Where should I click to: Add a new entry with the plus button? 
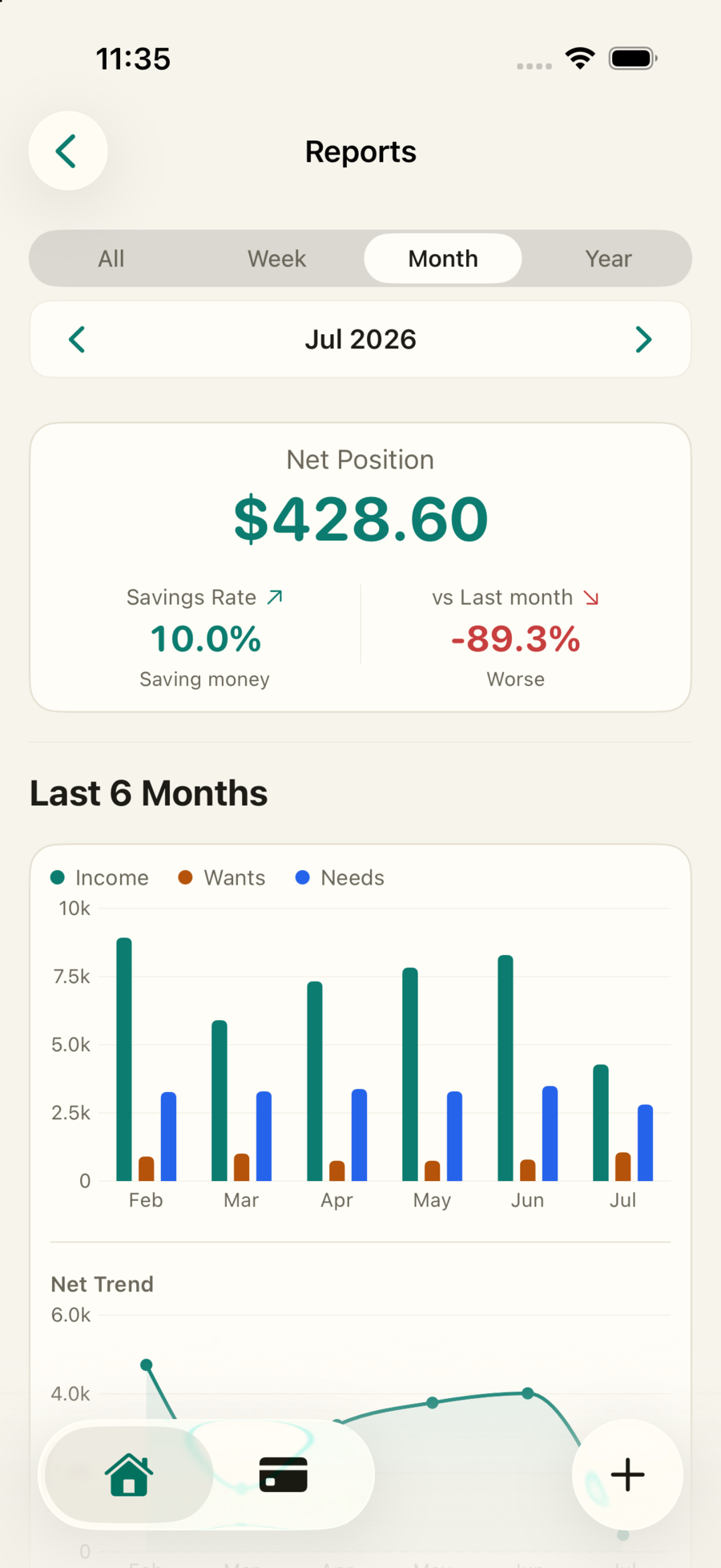(x=627, y=1474)
